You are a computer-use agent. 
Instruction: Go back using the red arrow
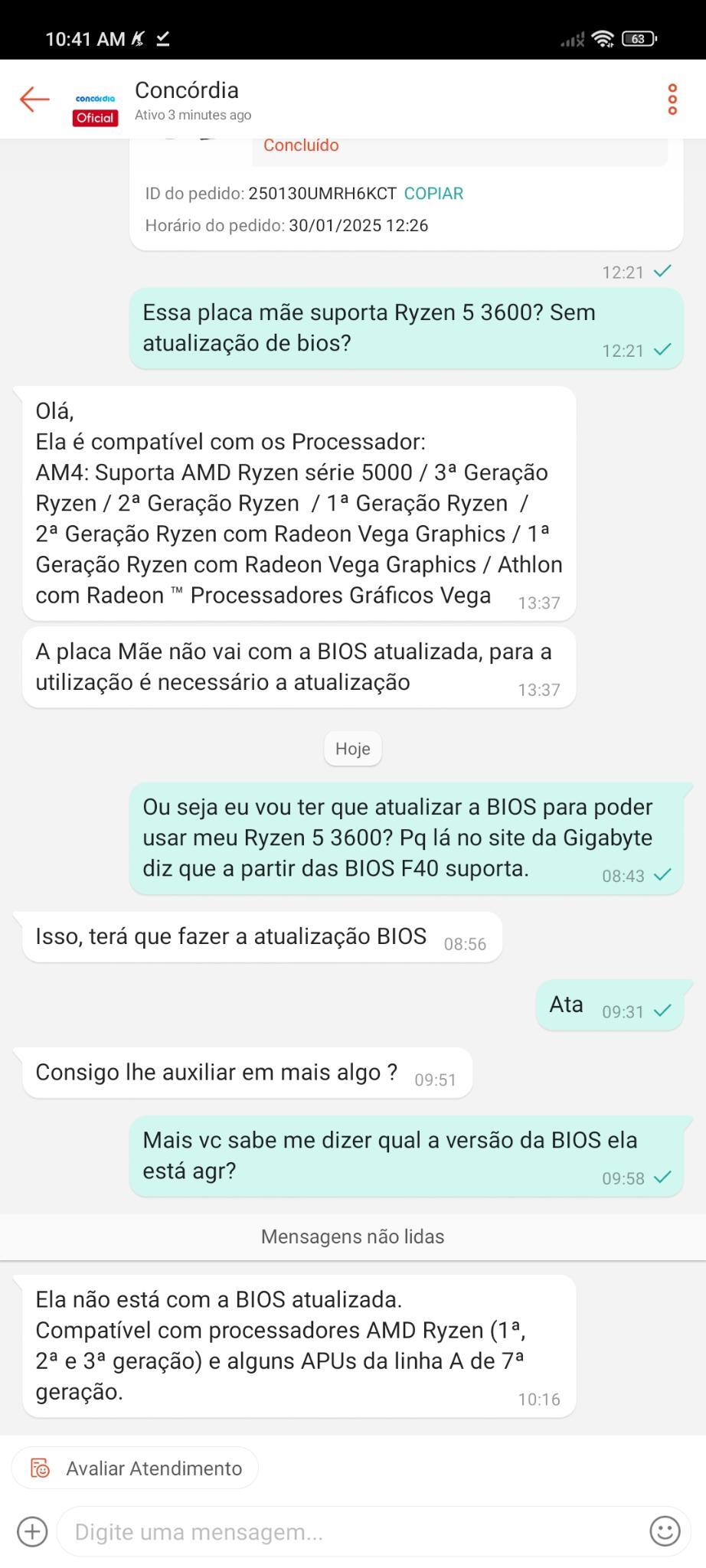[x=34, y=99]
